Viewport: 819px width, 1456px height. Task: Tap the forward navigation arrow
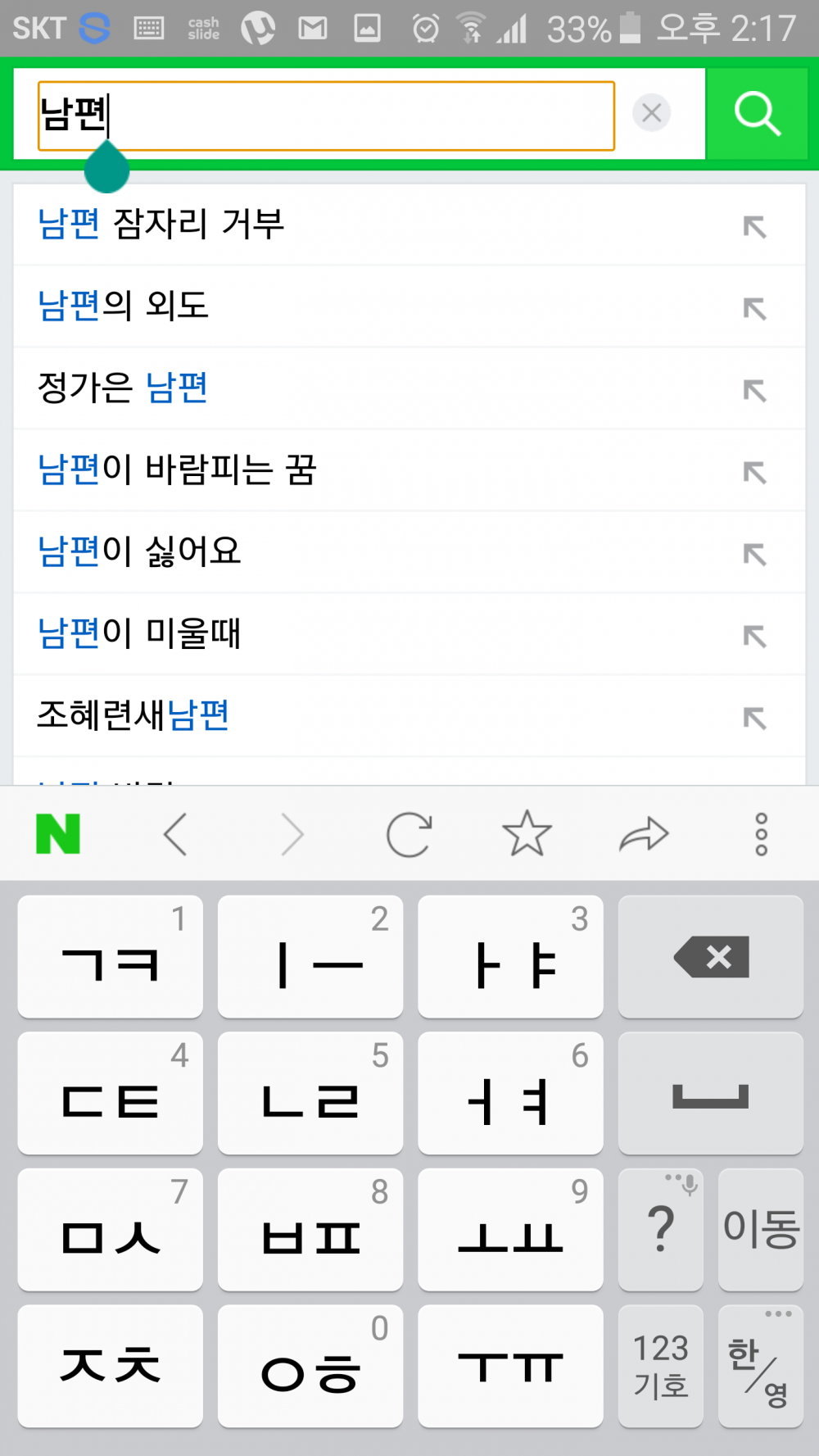tap(292, 833)
